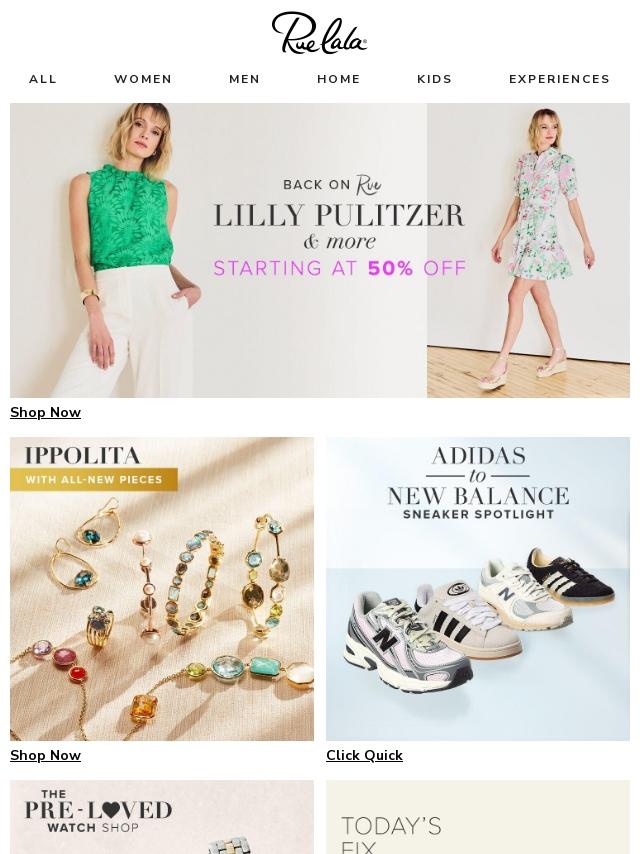
Task: Open the Ippolita jewelry tile
Action: click(162, 589)
